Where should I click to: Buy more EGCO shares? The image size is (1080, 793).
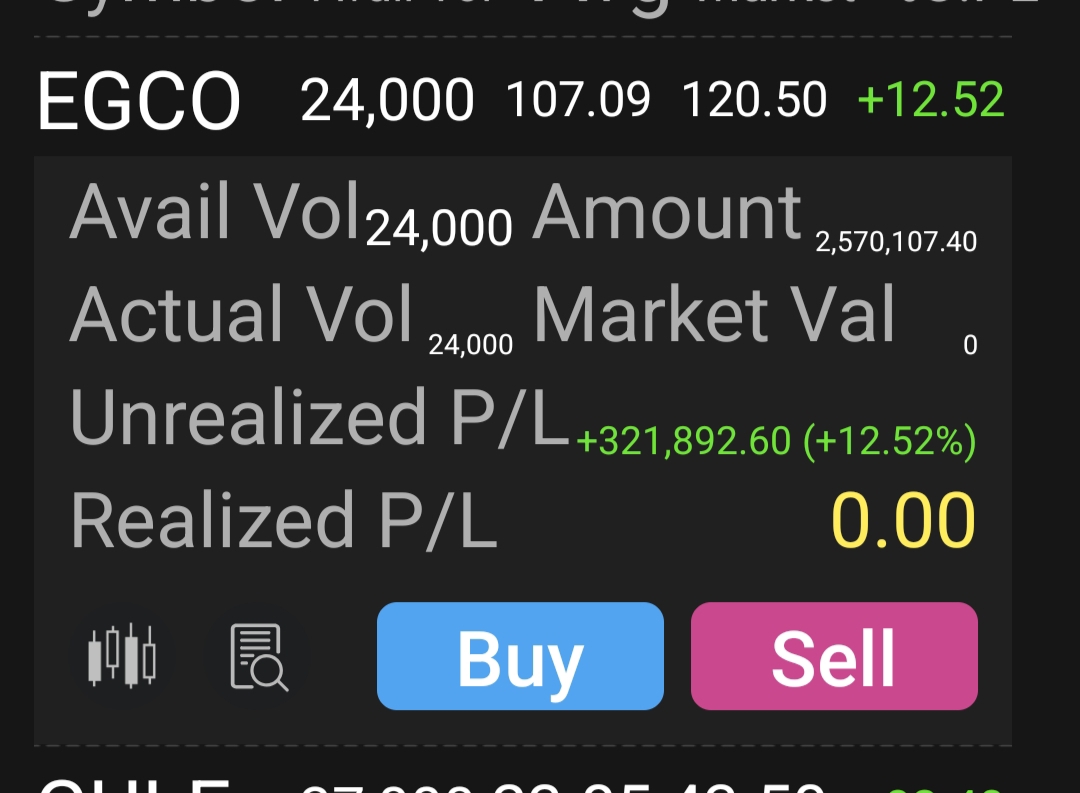click(520, 656)
